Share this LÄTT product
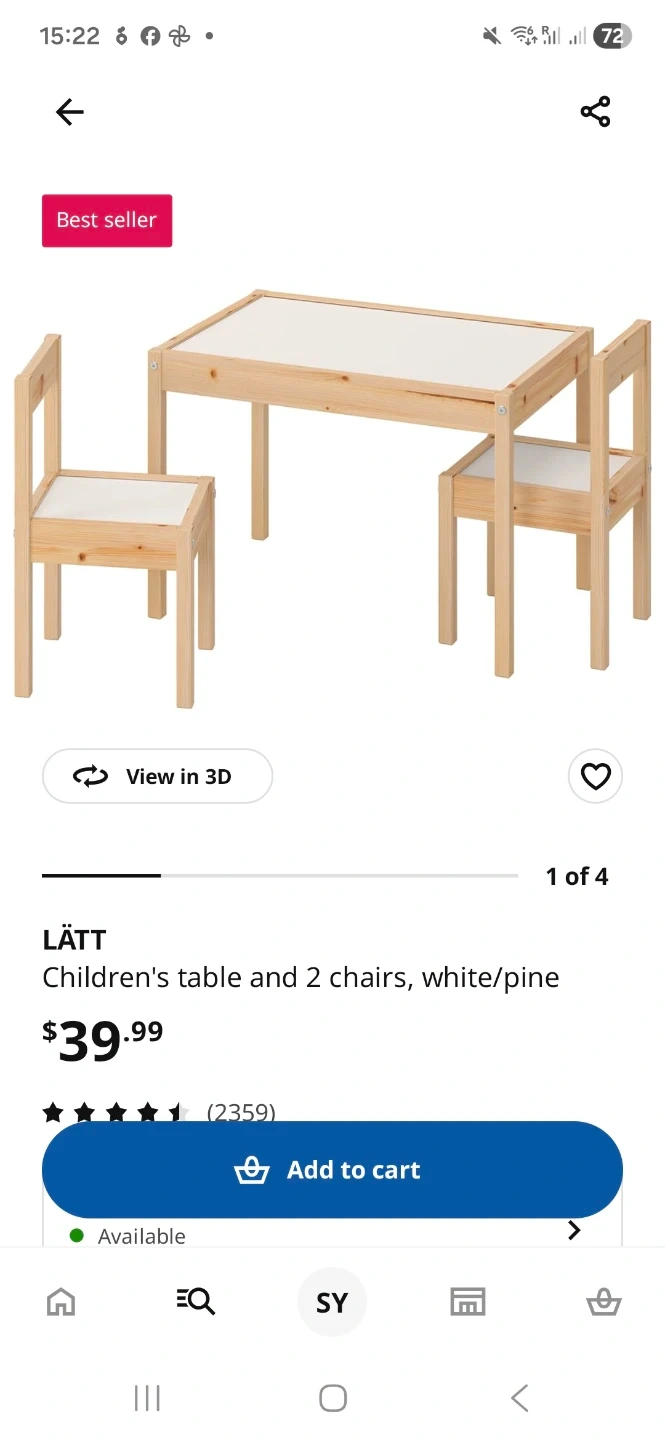Image resolution: width=665 pixels, height=1440 pixels. pyautogui.click(x=595, y=112)
